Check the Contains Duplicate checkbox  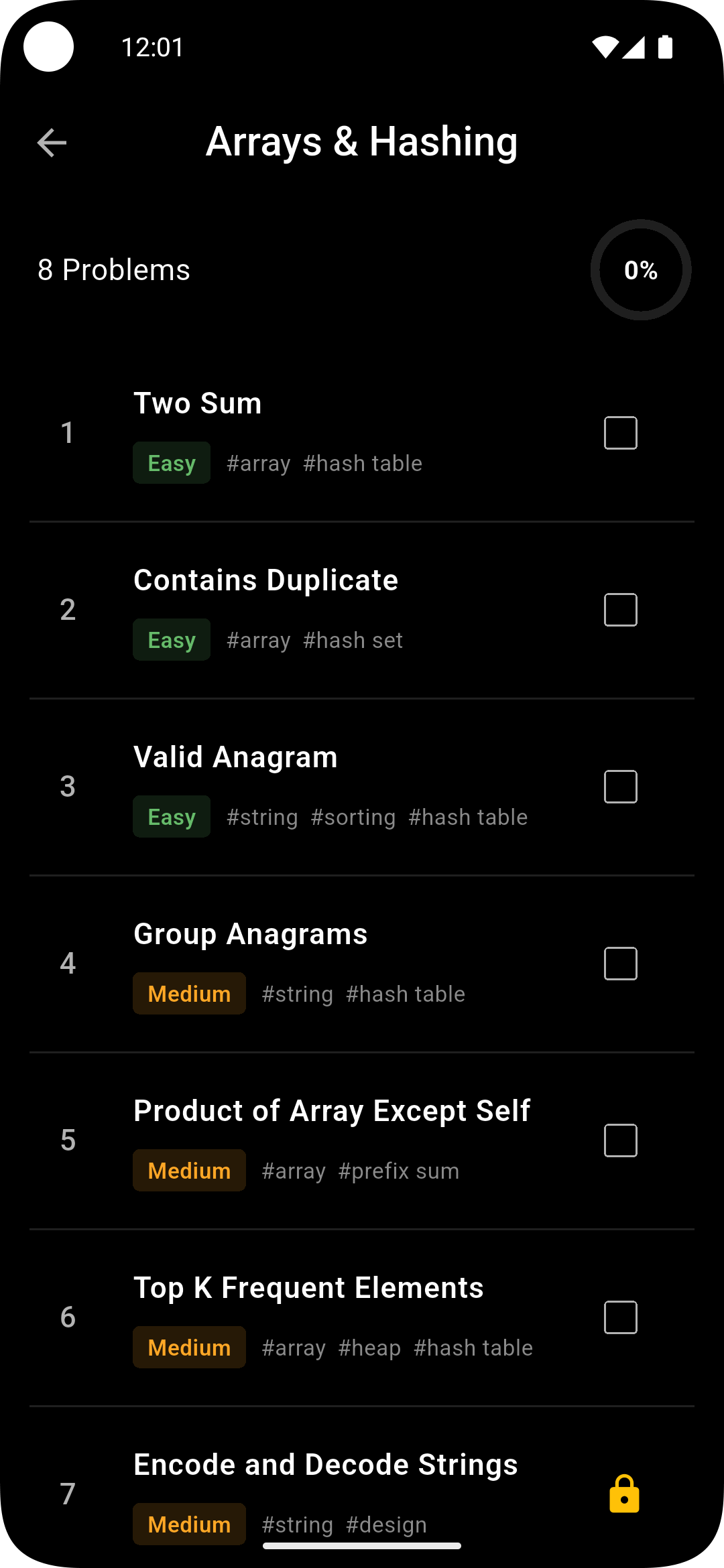[x=619, y=610]
